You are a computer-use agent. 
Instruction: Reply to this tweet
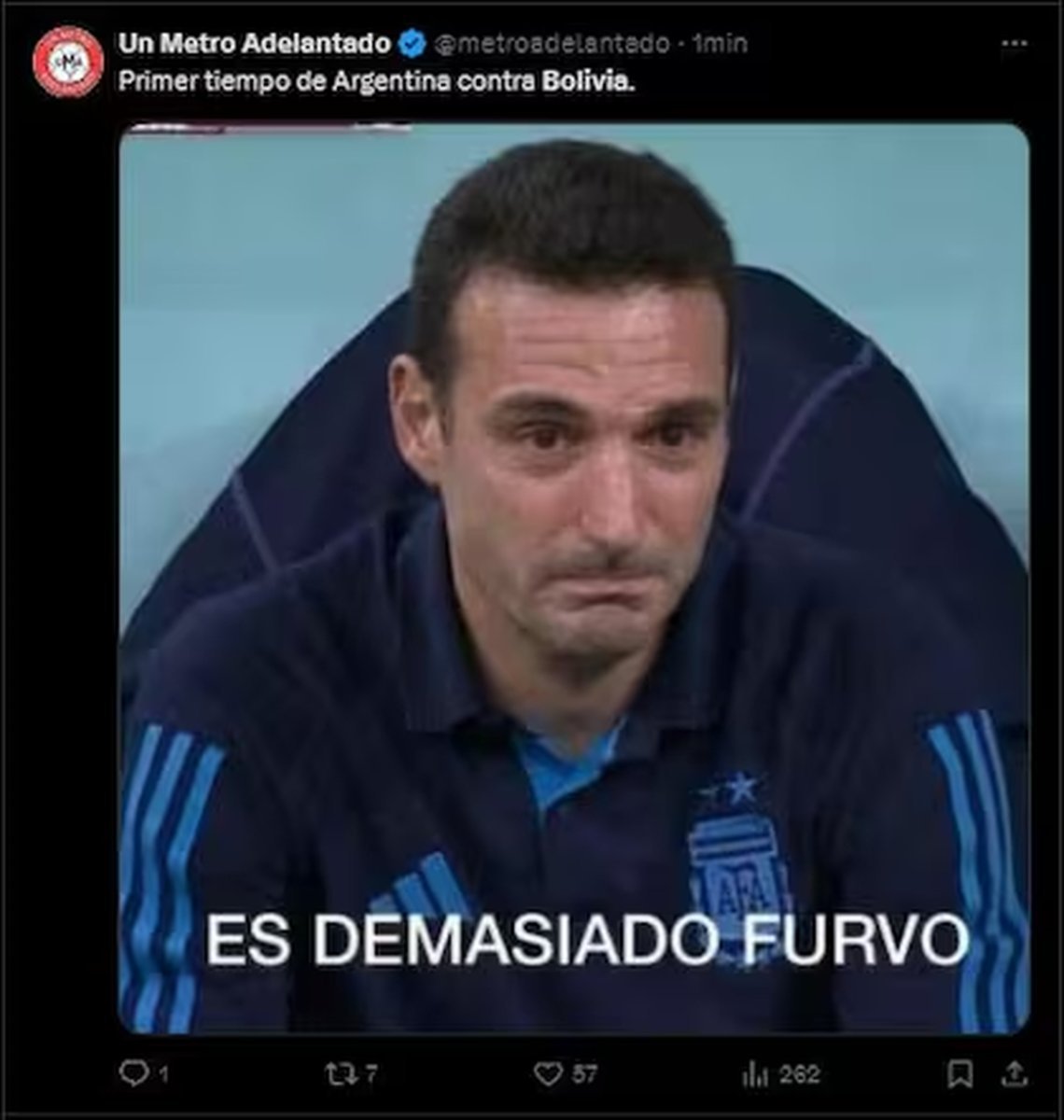coord(135,1073)
